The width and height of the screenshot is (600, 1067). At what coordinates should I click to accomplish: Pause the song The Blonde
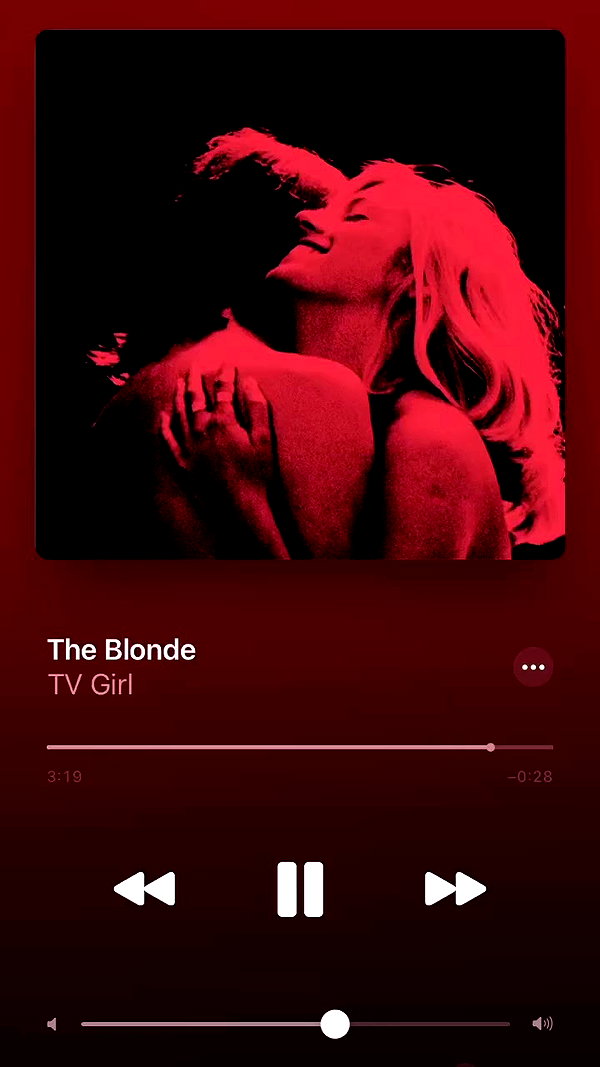[x=300, y=889]
